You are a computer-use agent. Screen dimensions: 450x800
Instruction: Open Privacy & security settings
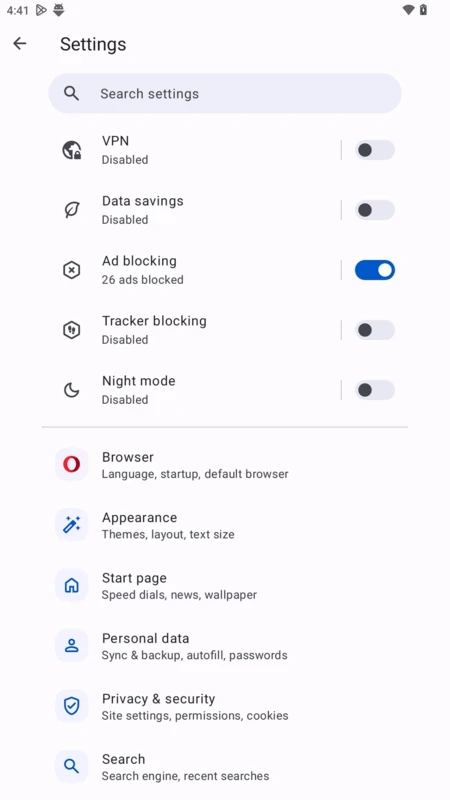point(225,706)
